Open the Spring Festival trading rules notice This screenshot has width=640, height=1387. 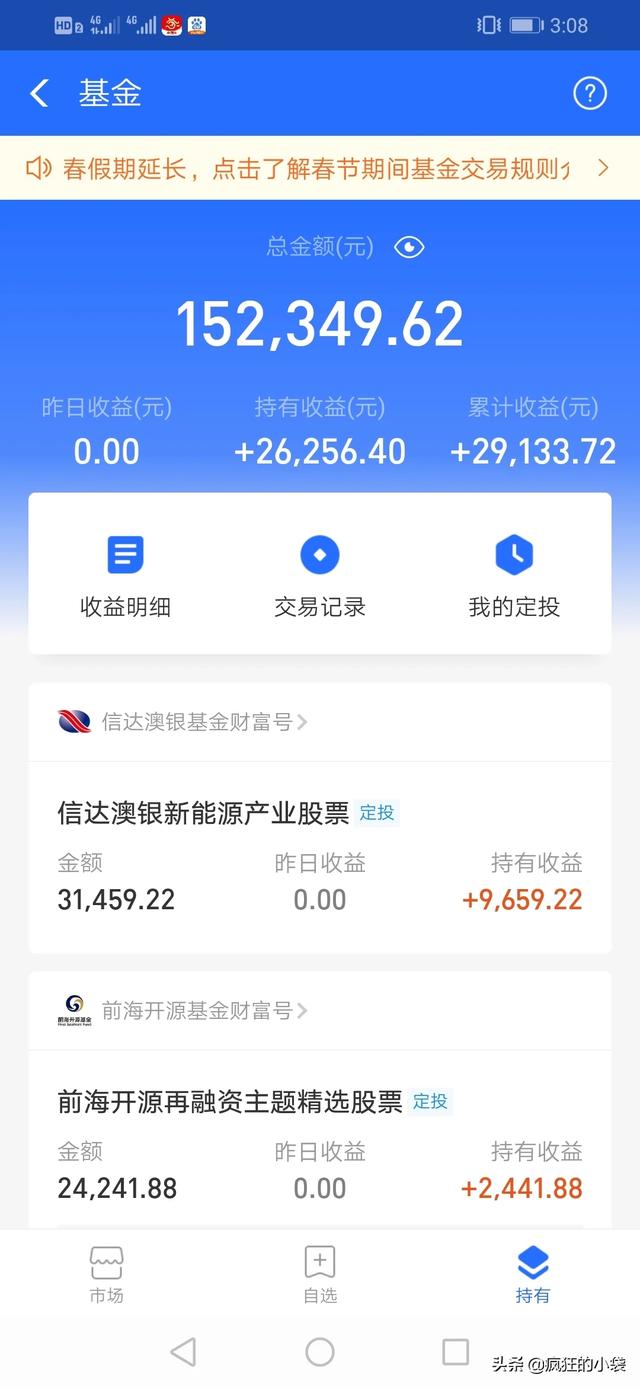coord(320,168)
